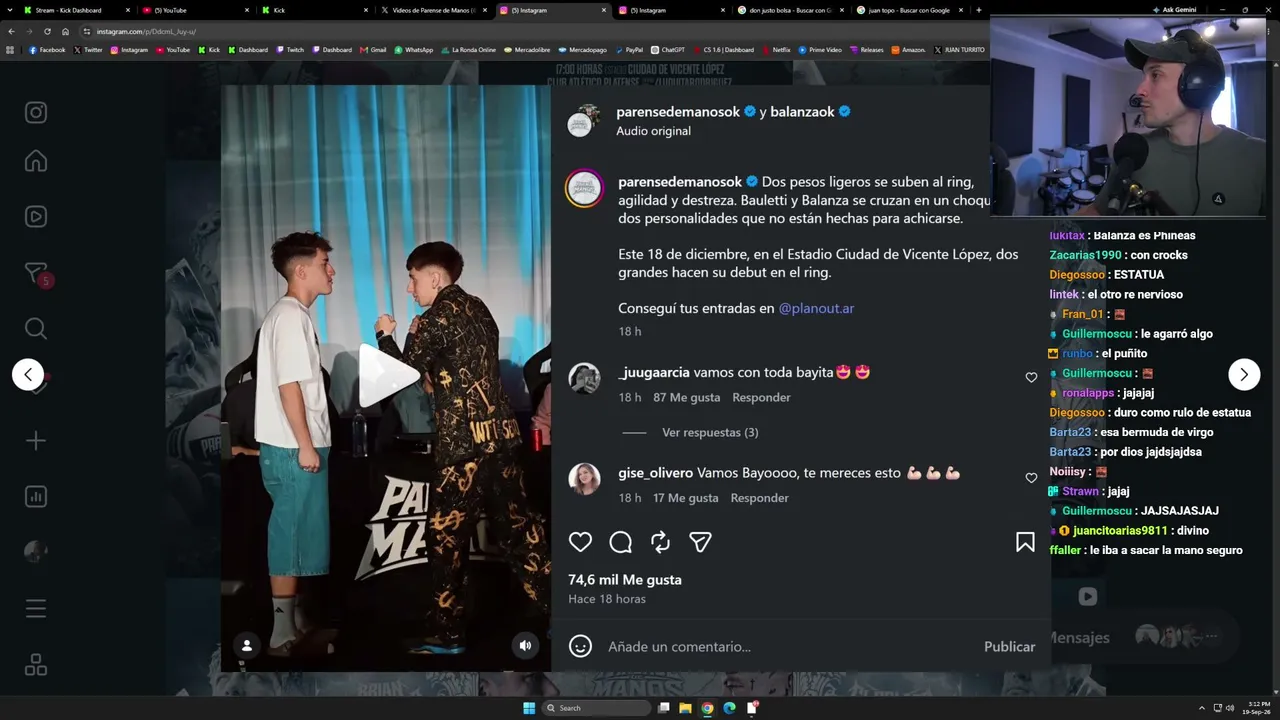Open the search icon in the sidebar

pos(36,328)
